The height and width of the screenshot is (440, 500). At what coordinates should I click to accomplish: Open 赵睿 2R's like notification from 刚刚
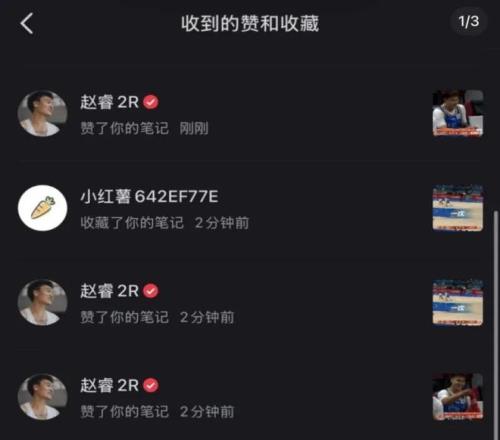(250, 114)
